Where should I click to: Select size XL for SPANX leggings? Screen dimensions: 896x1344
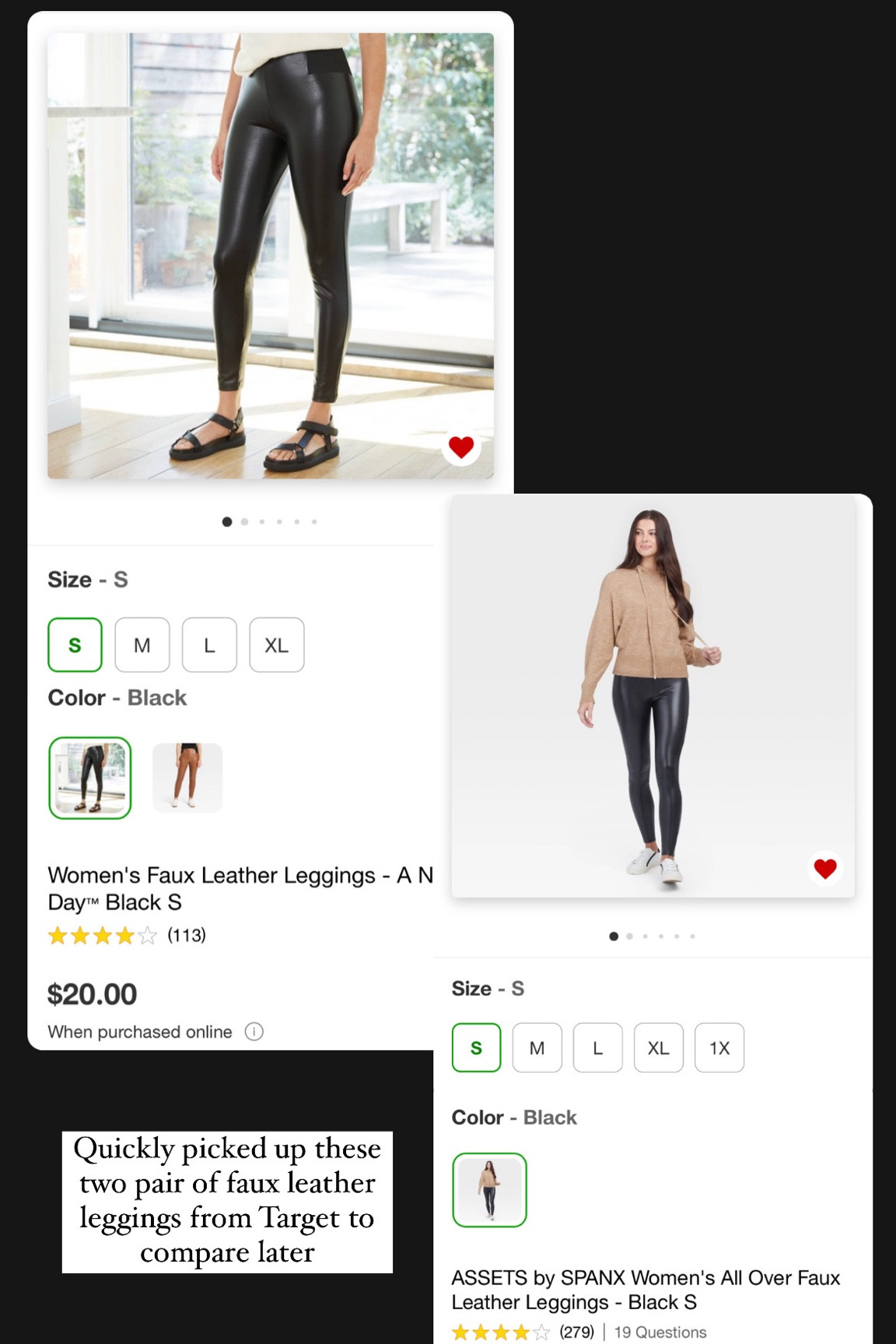(x=658, y=1048)
